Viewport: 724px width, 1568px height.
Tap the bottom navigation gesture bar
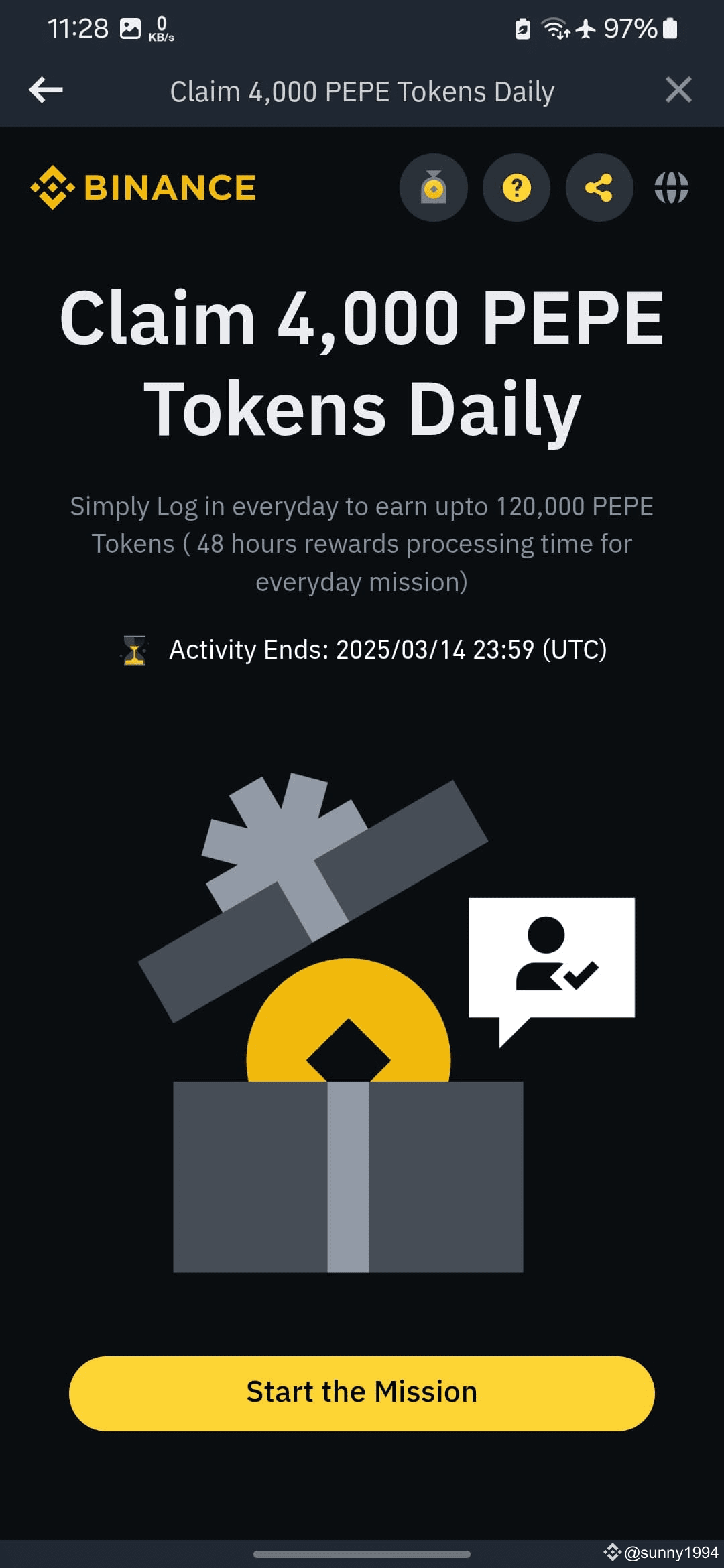pyautogui.click(x=362, y=1555)
